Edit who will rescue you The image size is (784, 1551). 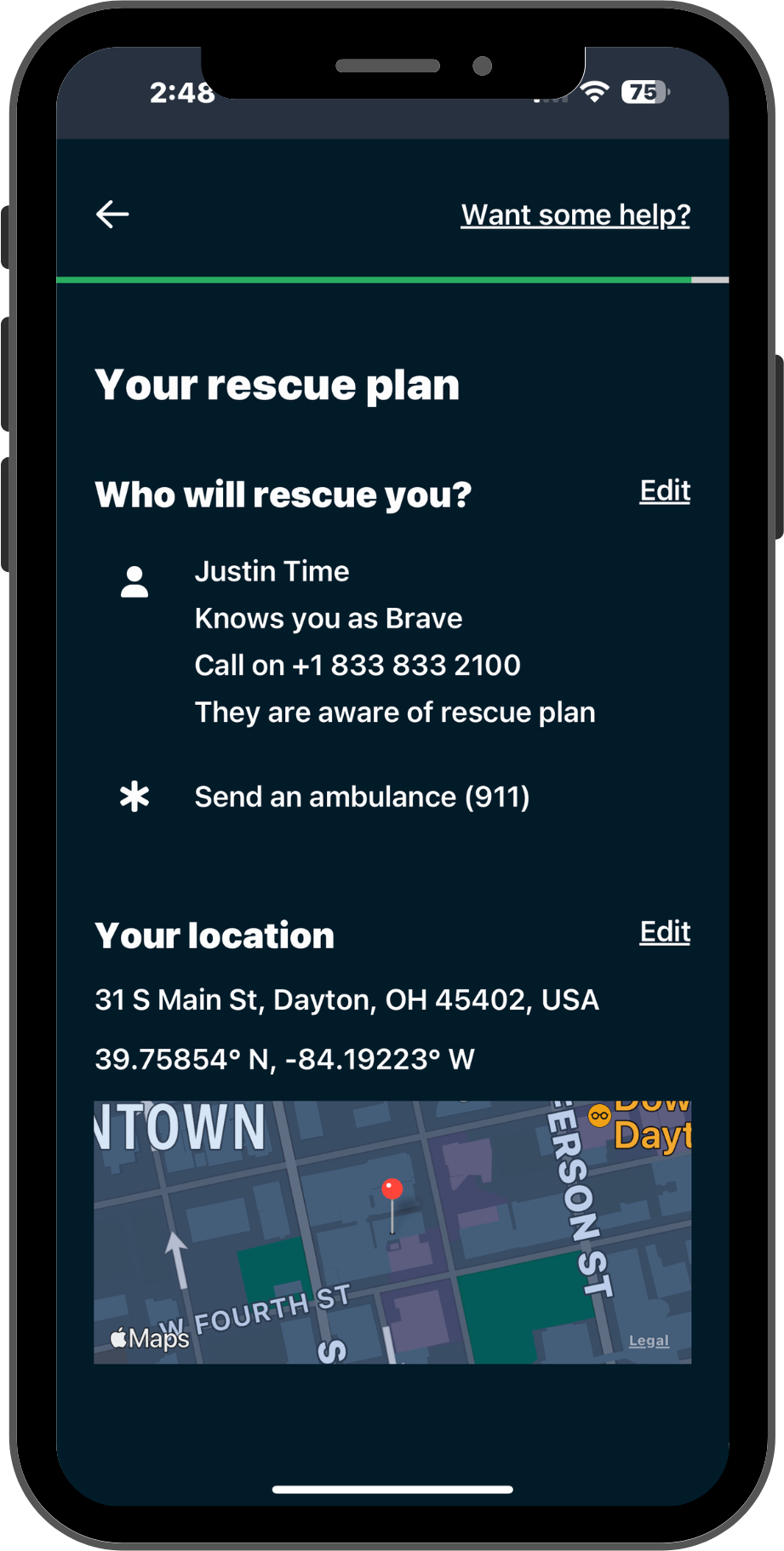click(664, 491)
